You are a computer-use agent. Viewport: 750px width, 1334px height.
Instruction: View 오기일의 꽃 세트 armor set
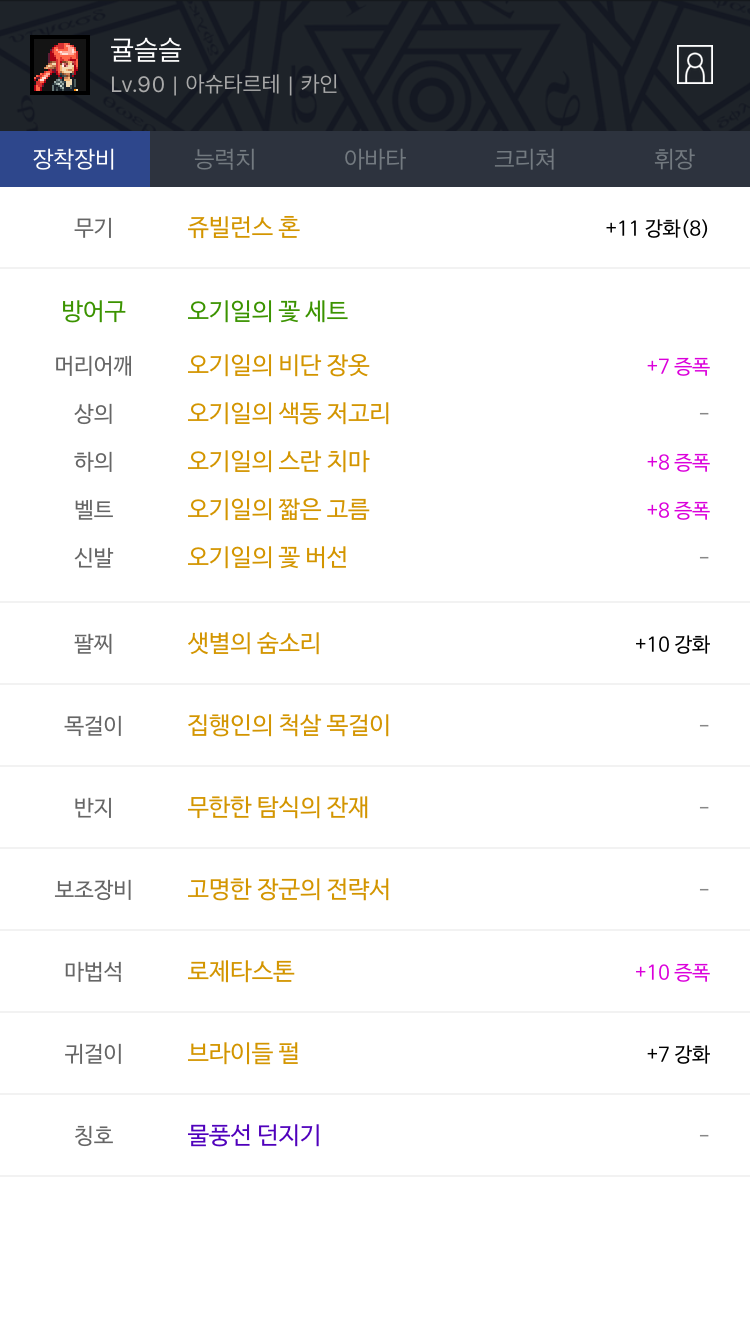tap(268, 311)
